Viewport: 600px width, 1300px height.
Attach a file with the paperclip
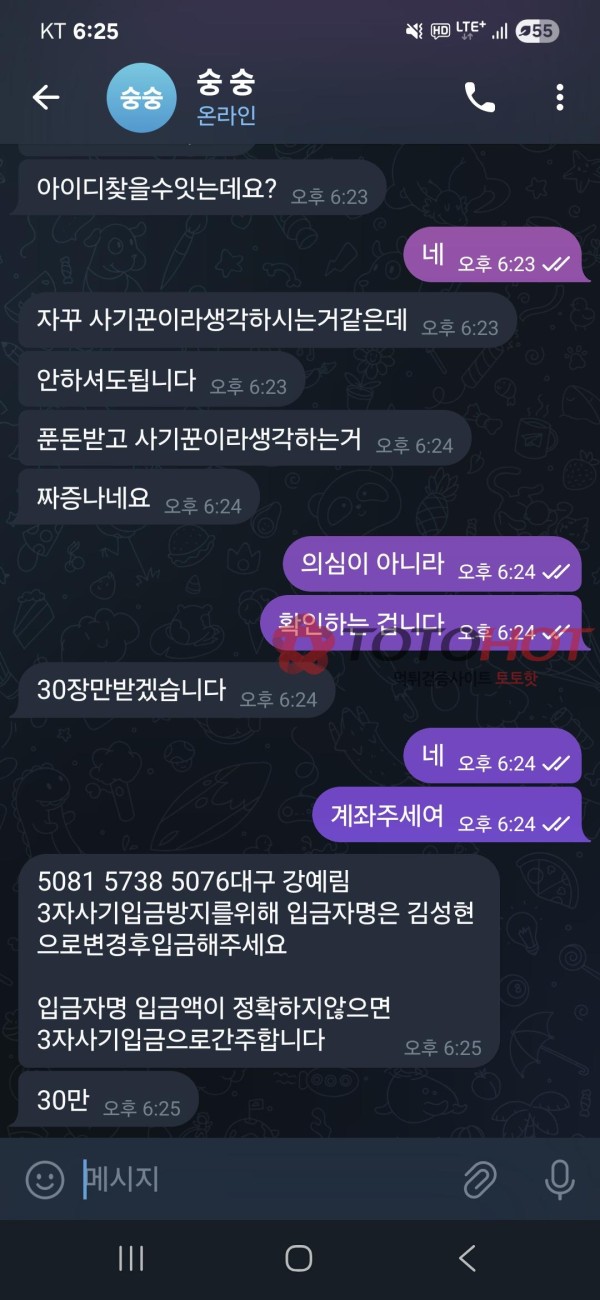click(480, 1180)
